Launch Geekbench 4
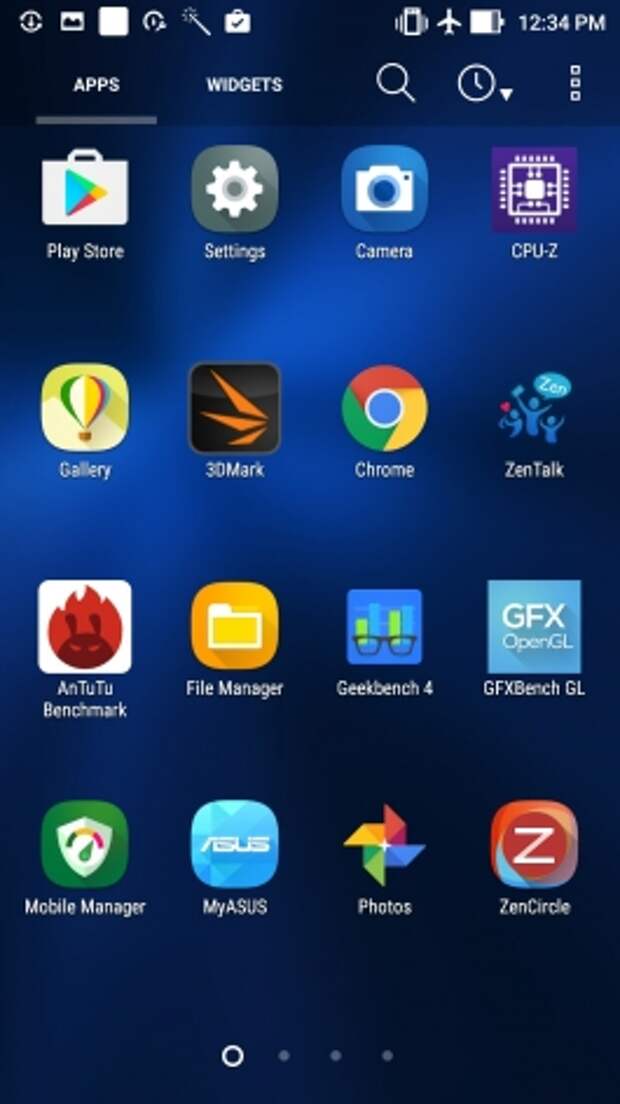Image resolution: width=620 pixels, height=1104 pixels. click(384, 627)
